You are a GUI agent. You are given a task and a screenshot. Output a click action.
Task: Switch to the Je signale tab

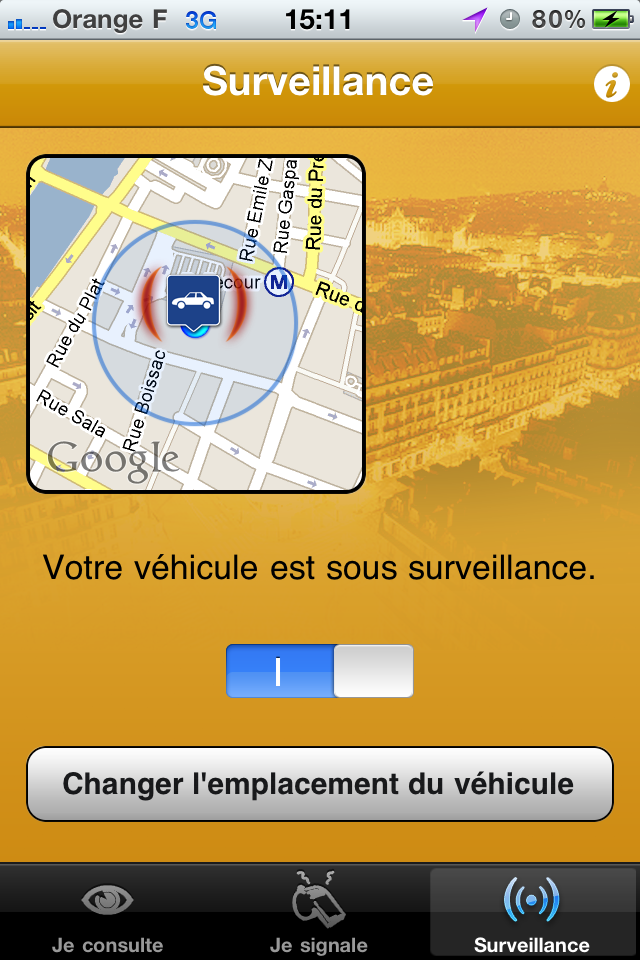[319, 913]
